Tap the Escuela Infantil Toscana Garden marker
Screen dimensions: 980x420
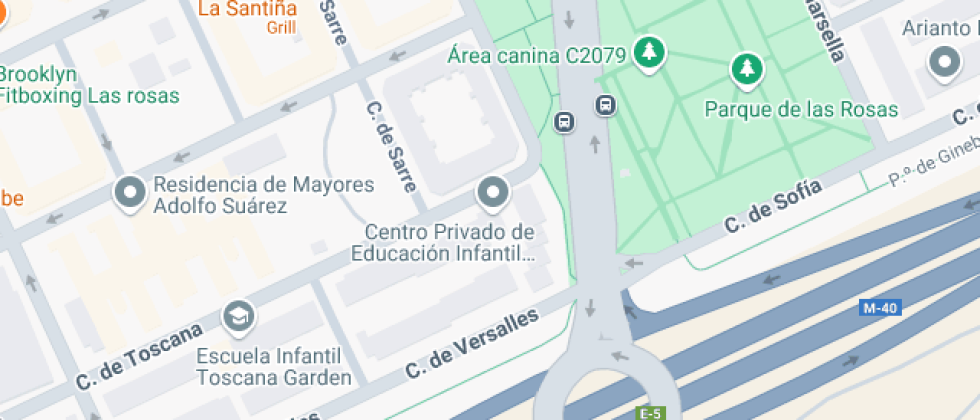tap(239, 317)
